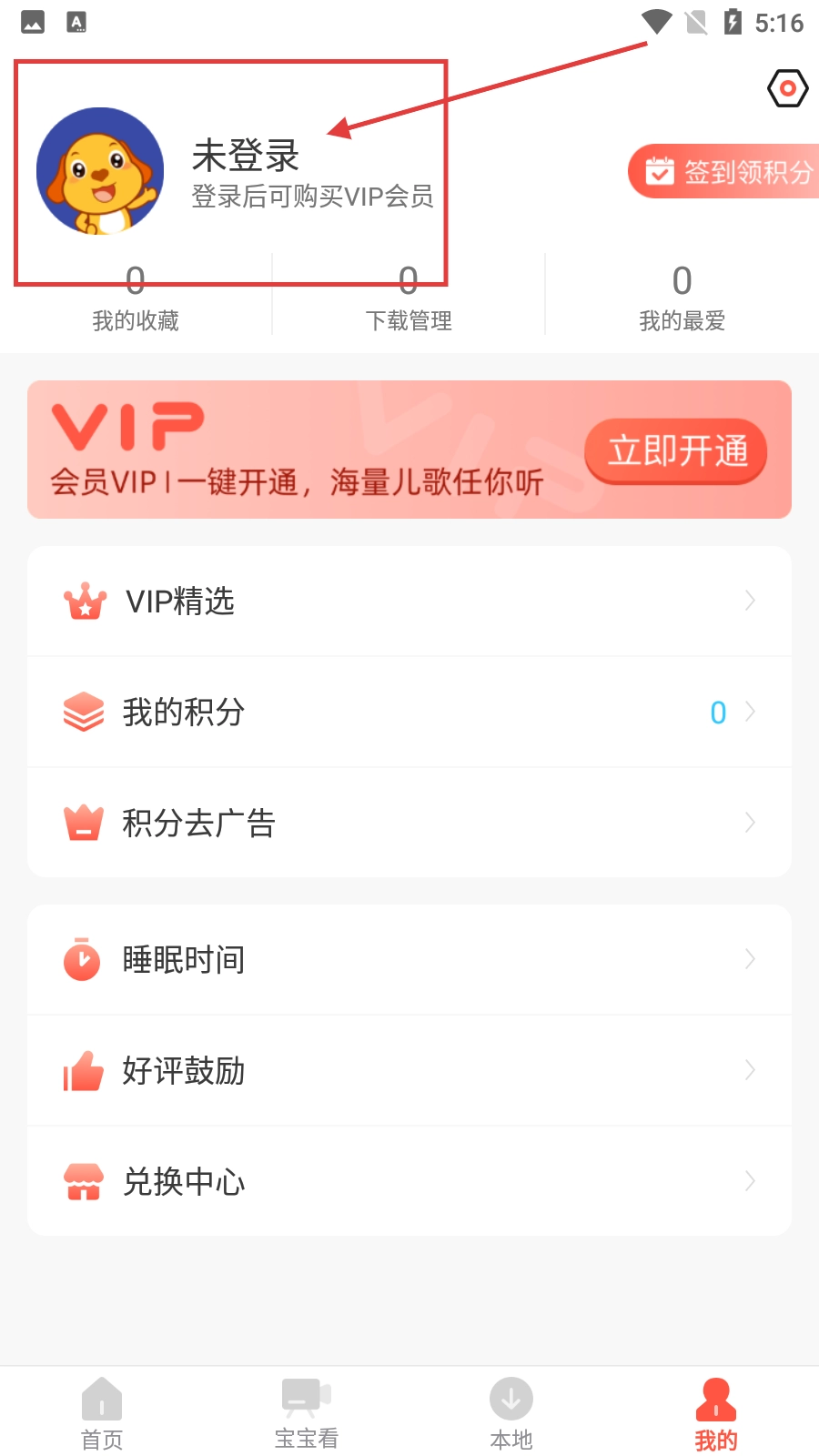Open 我的积分
This screenshot has width=819, height=1456.
[x=409, y=713]
